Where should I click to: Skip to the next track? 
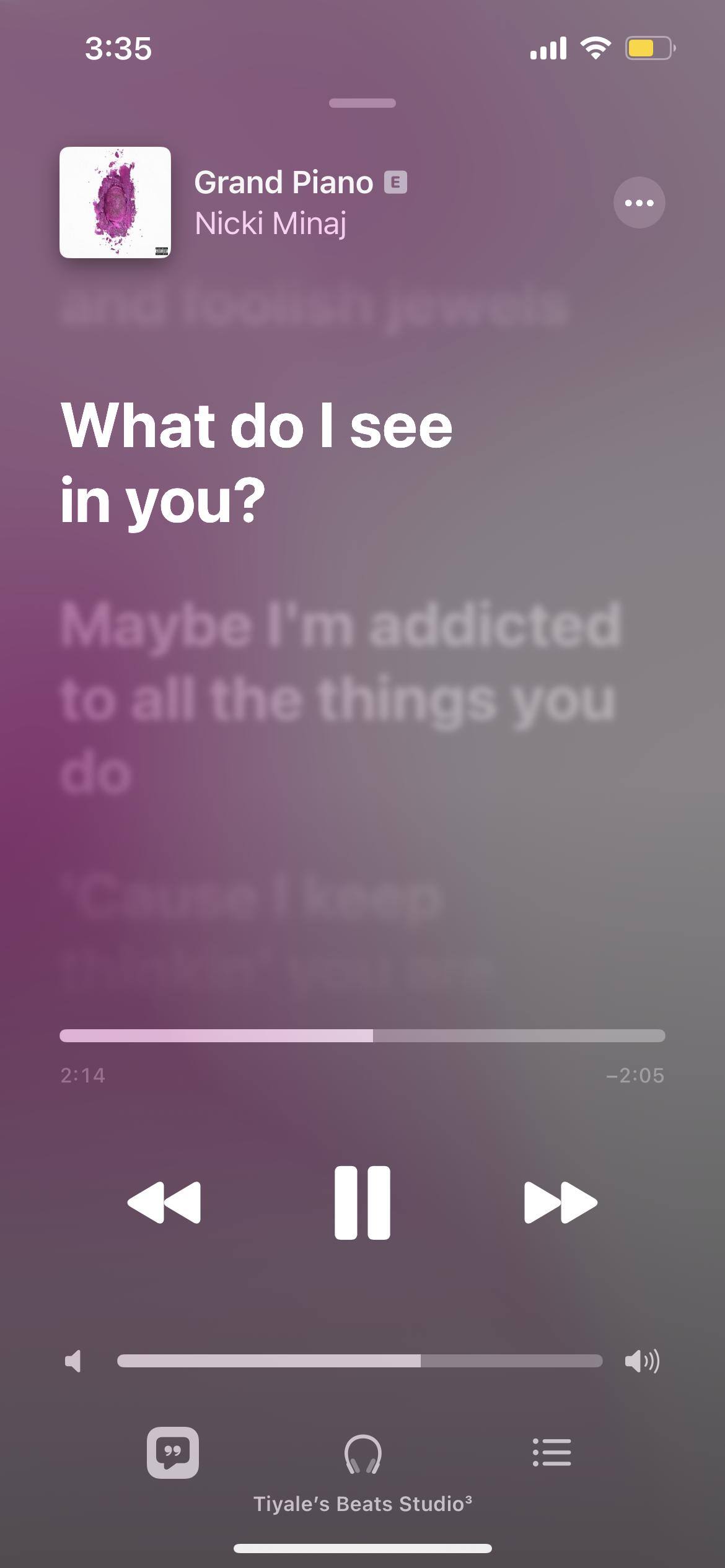560,1203
